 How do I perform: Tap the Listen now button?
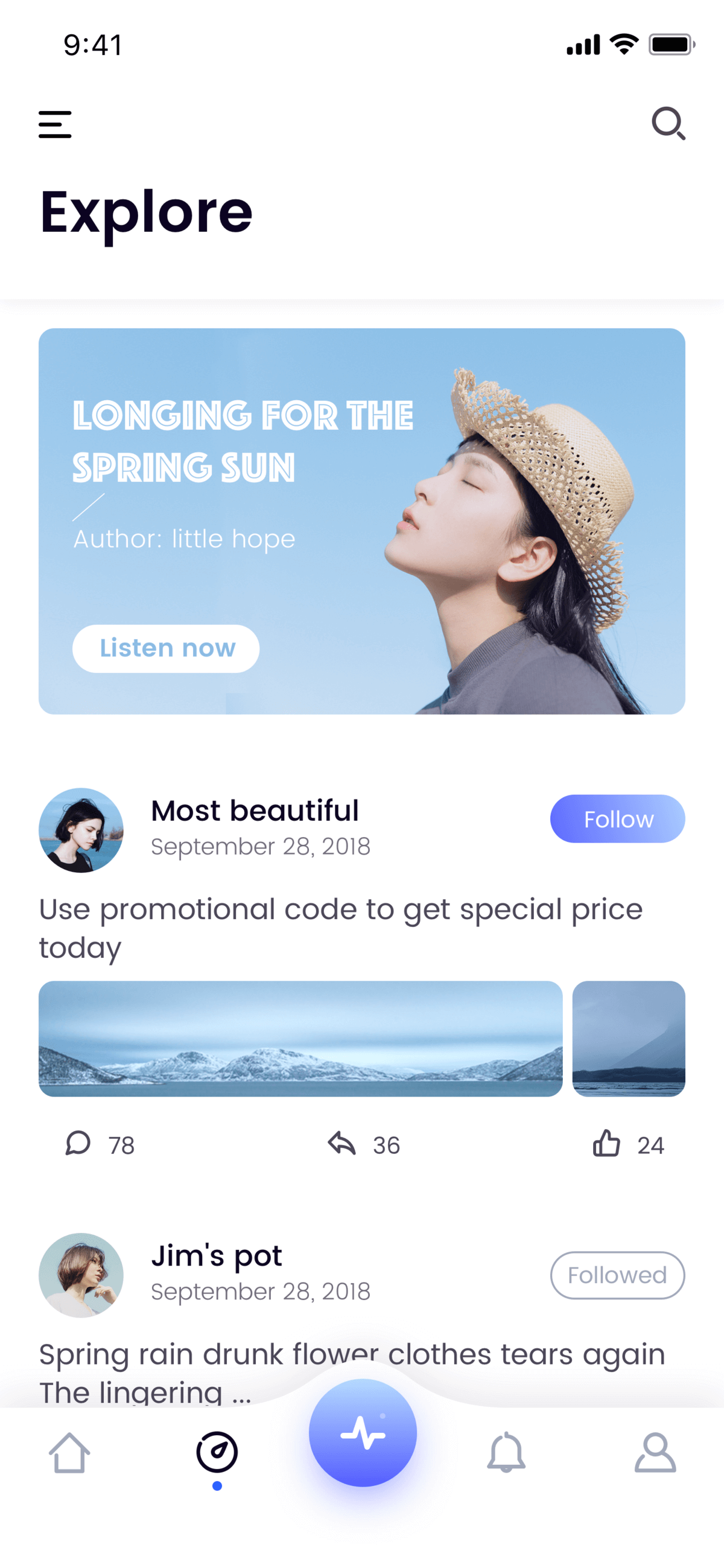tap(165, 648)
